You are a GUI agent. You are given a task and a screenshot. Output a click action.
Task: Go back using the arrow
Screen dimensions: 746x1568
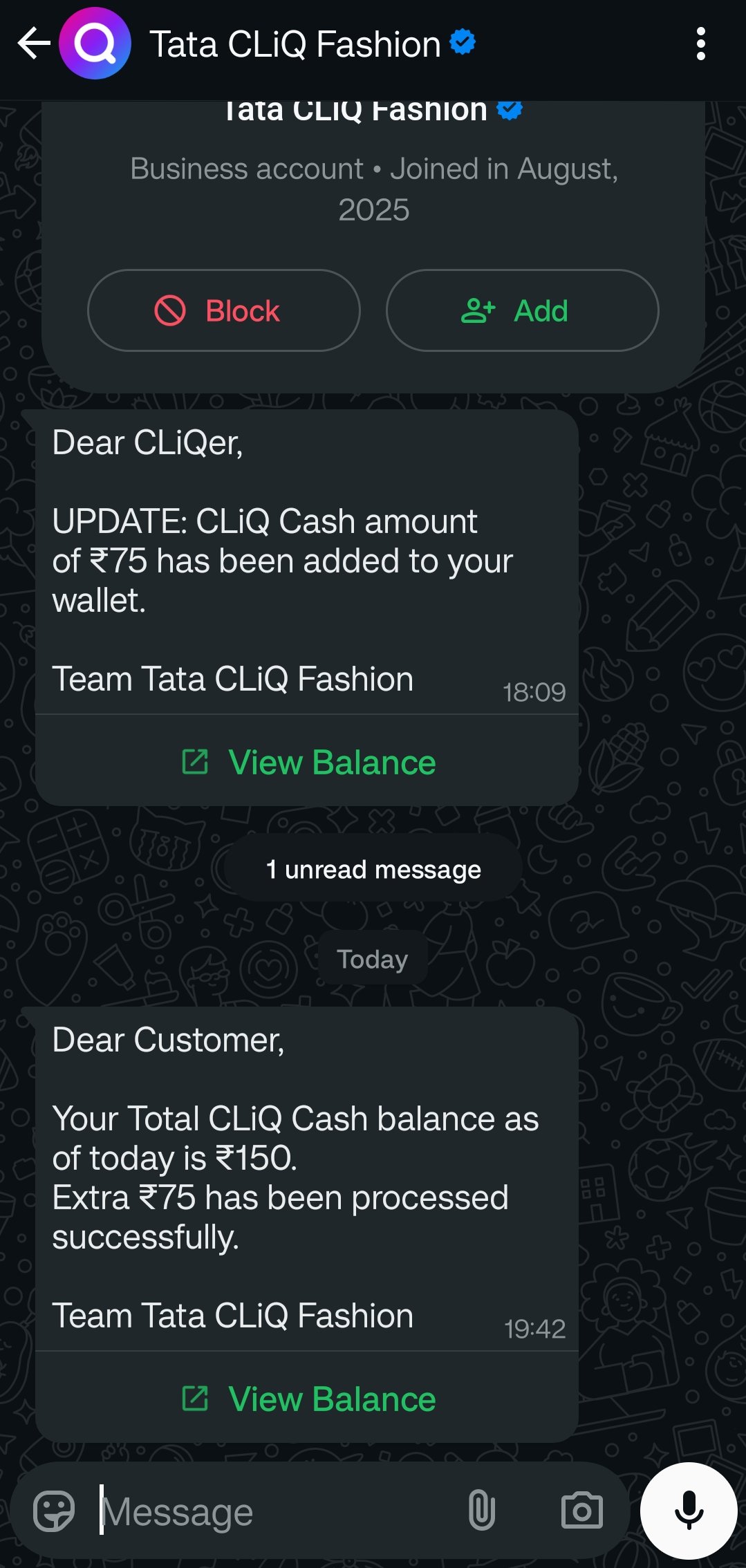tap(33, 44)
